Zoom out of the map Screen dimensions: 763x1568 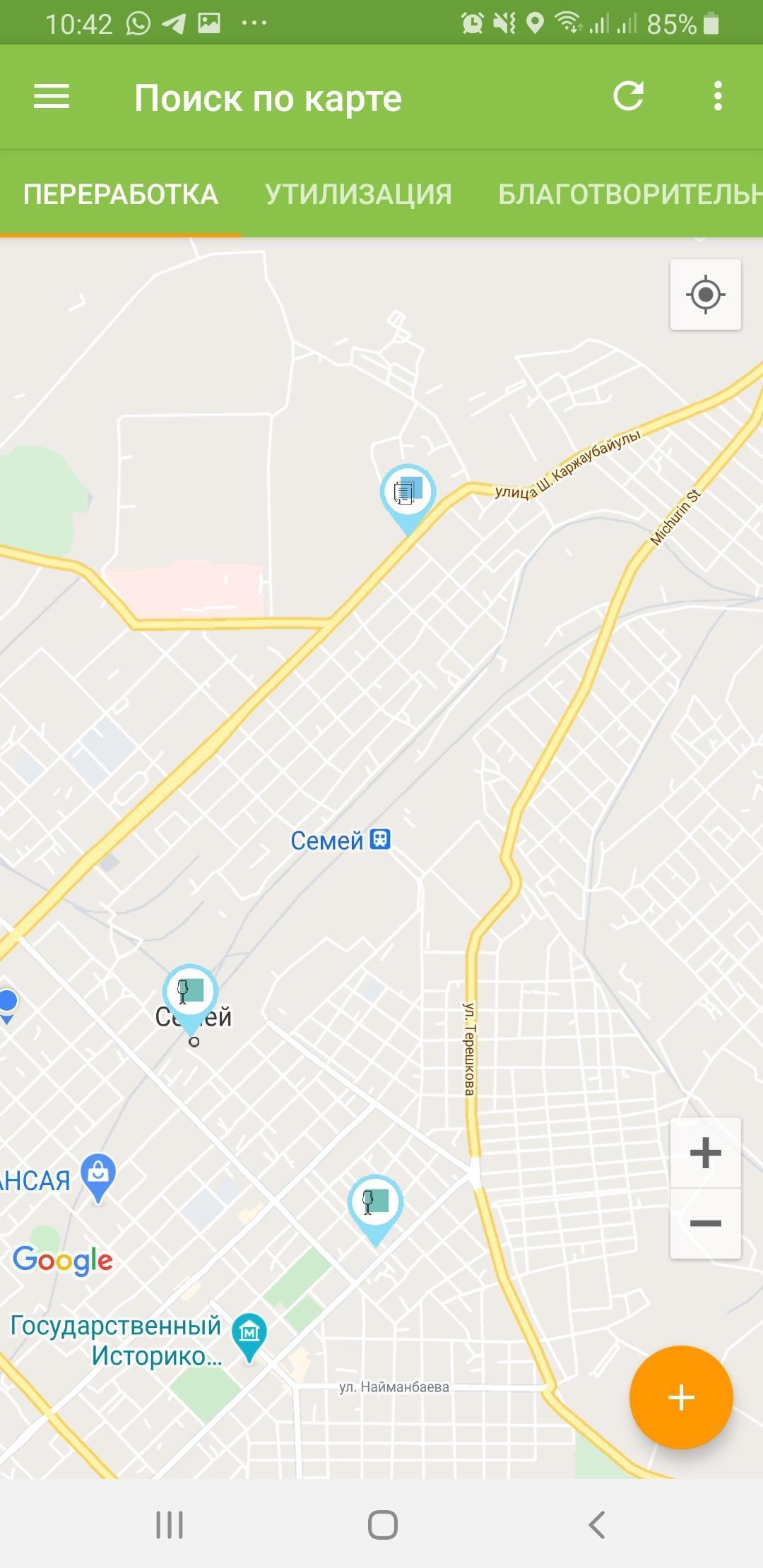click(x=705, y=1223)
